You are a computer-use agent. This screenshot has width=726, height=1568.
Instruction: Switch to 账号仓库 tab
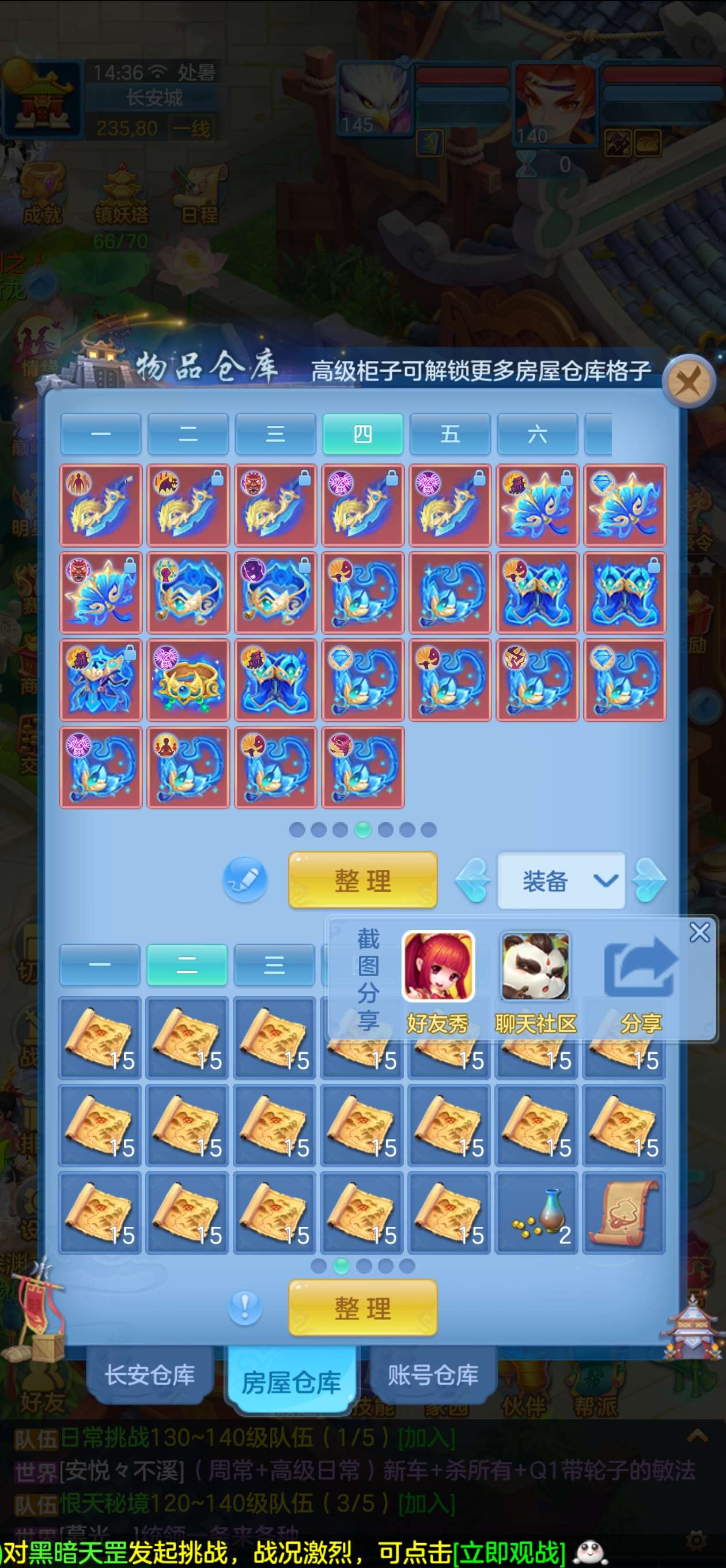tap(433, 1374)
